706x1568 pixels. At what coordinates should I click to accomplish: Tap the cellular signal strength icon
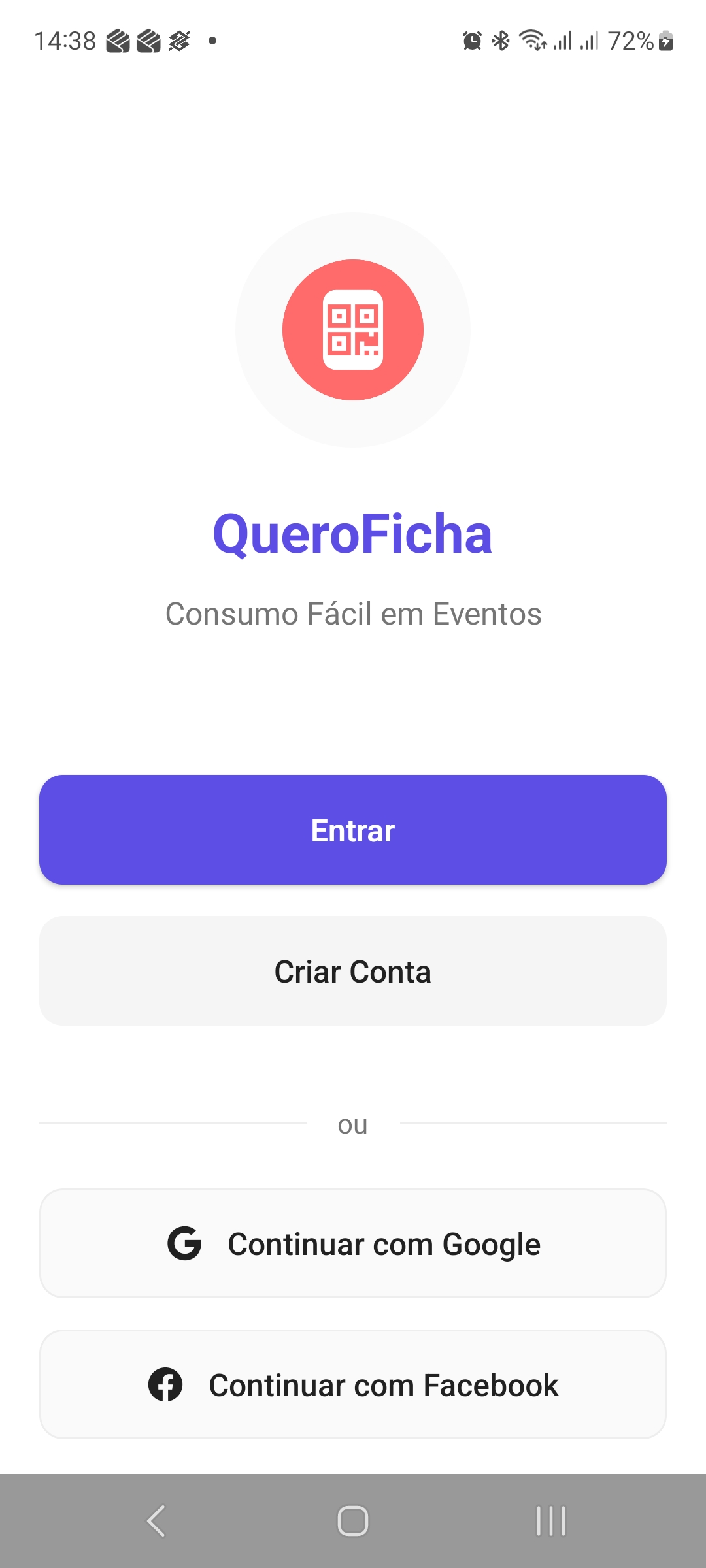(x=563, y=41)
